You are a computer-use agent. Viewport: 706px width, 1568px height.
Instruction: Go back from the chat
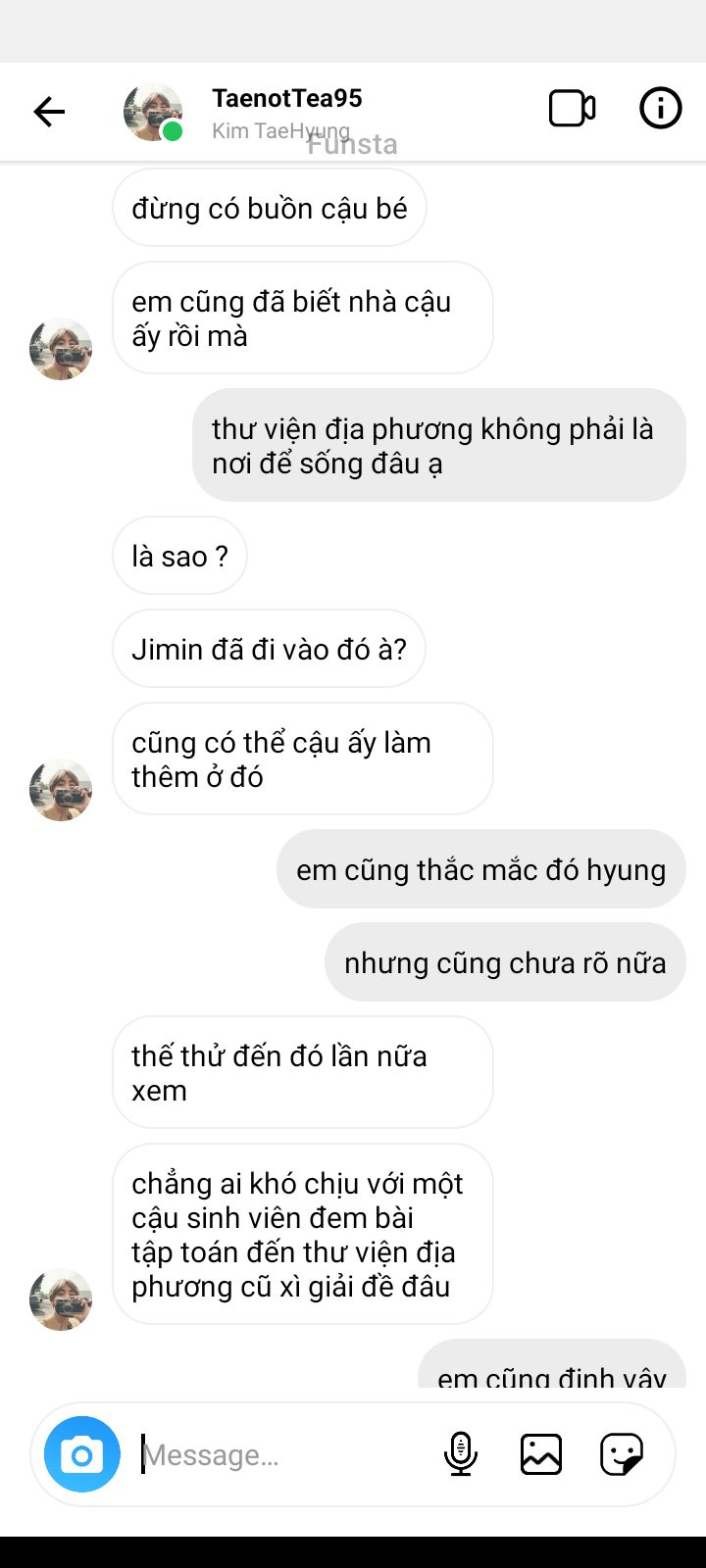(x=49, y=112)
